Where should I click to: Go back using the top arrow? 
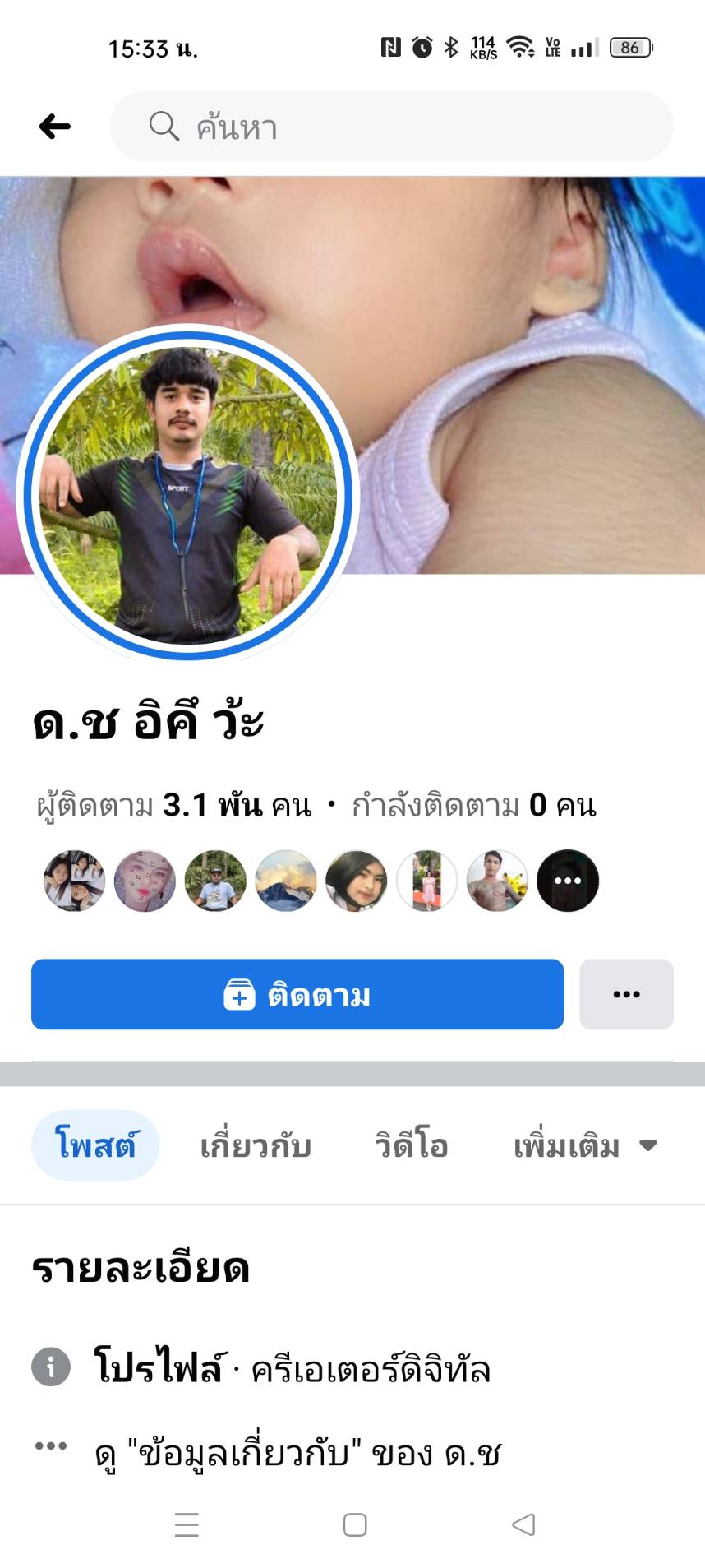(55, 127)
